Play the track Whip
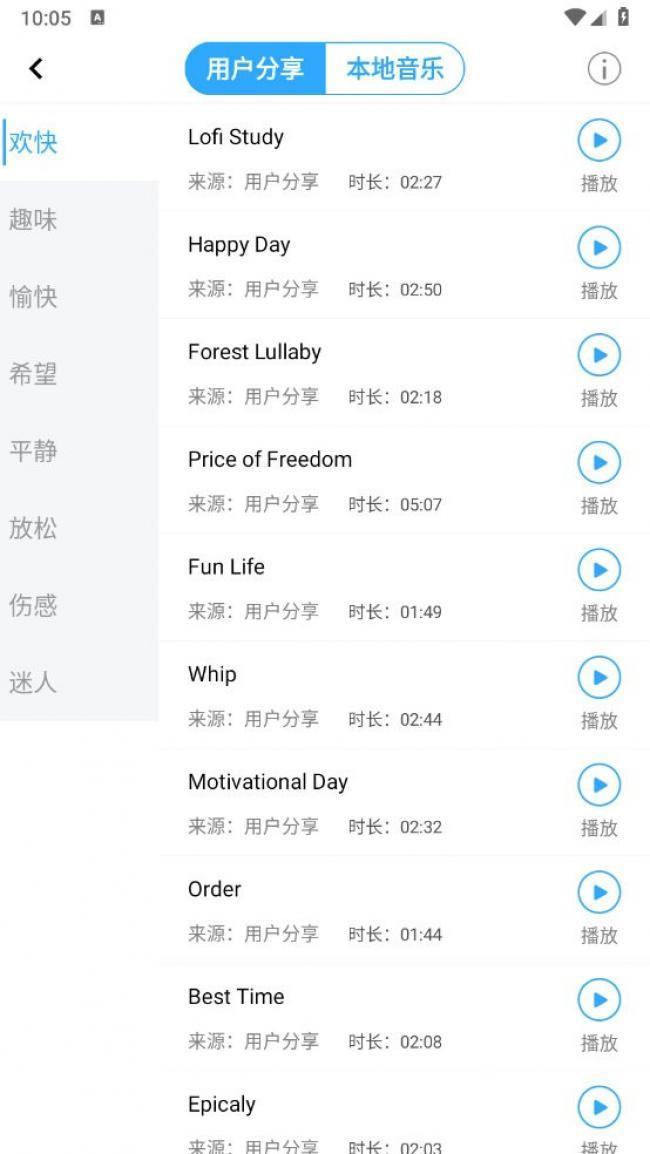650x1154 pixels. point(599,678)
